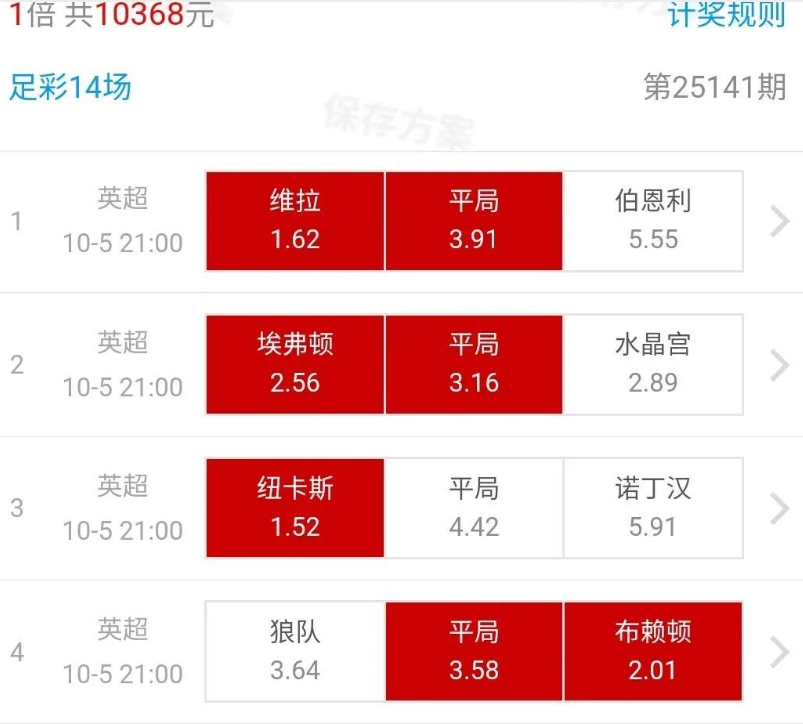Toggle 布赖顿 win option at odds 2.01
The height and width of the screenshot is (724, 803).
[x=653, y=651]
